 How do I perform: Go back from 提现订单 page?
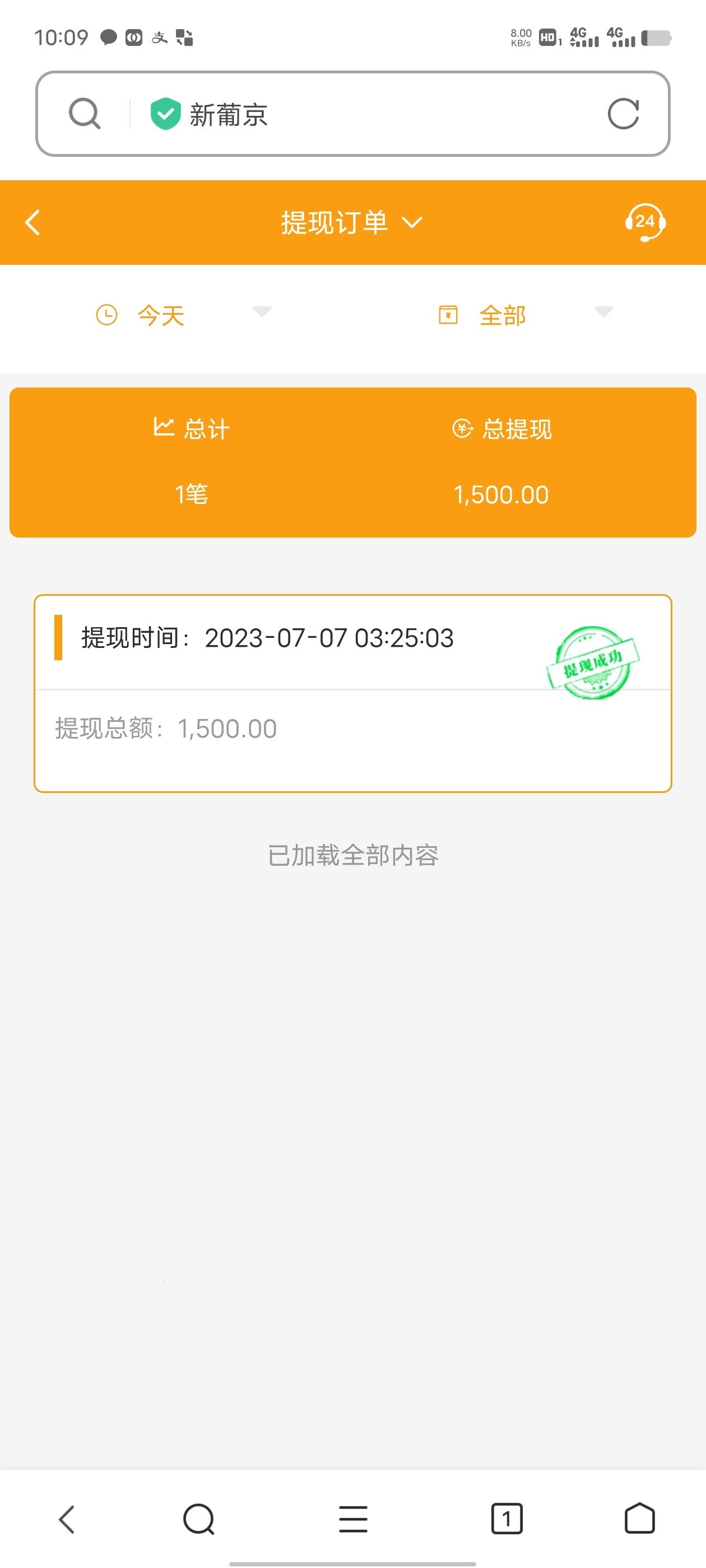pos(33,223)
